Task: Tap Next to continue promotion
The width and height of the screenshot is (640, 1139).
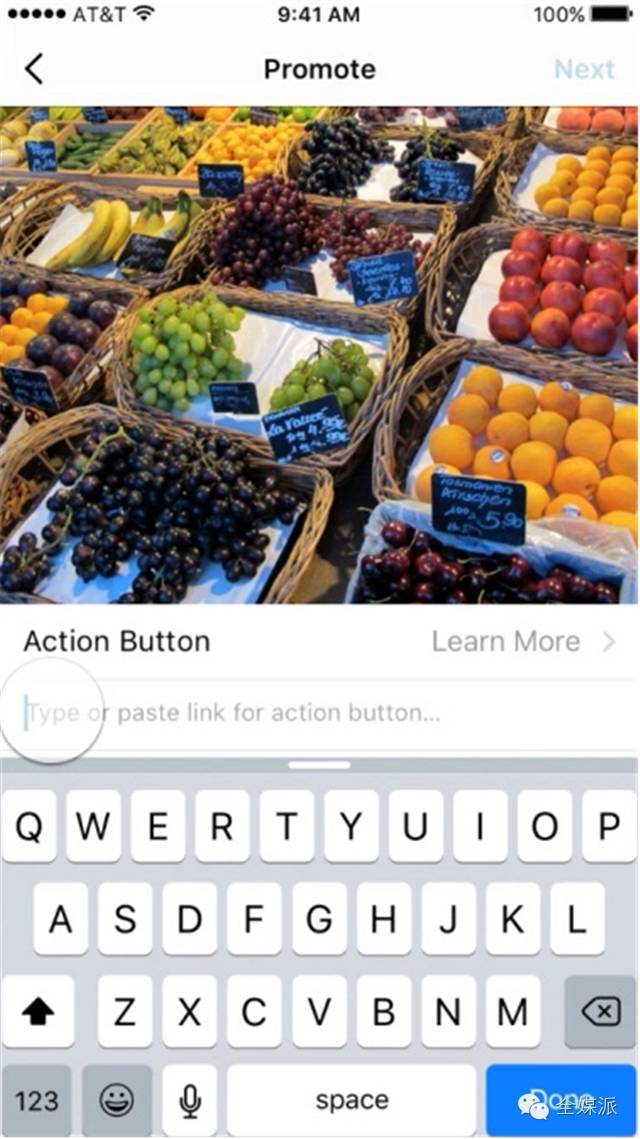Action: (584, 69)
